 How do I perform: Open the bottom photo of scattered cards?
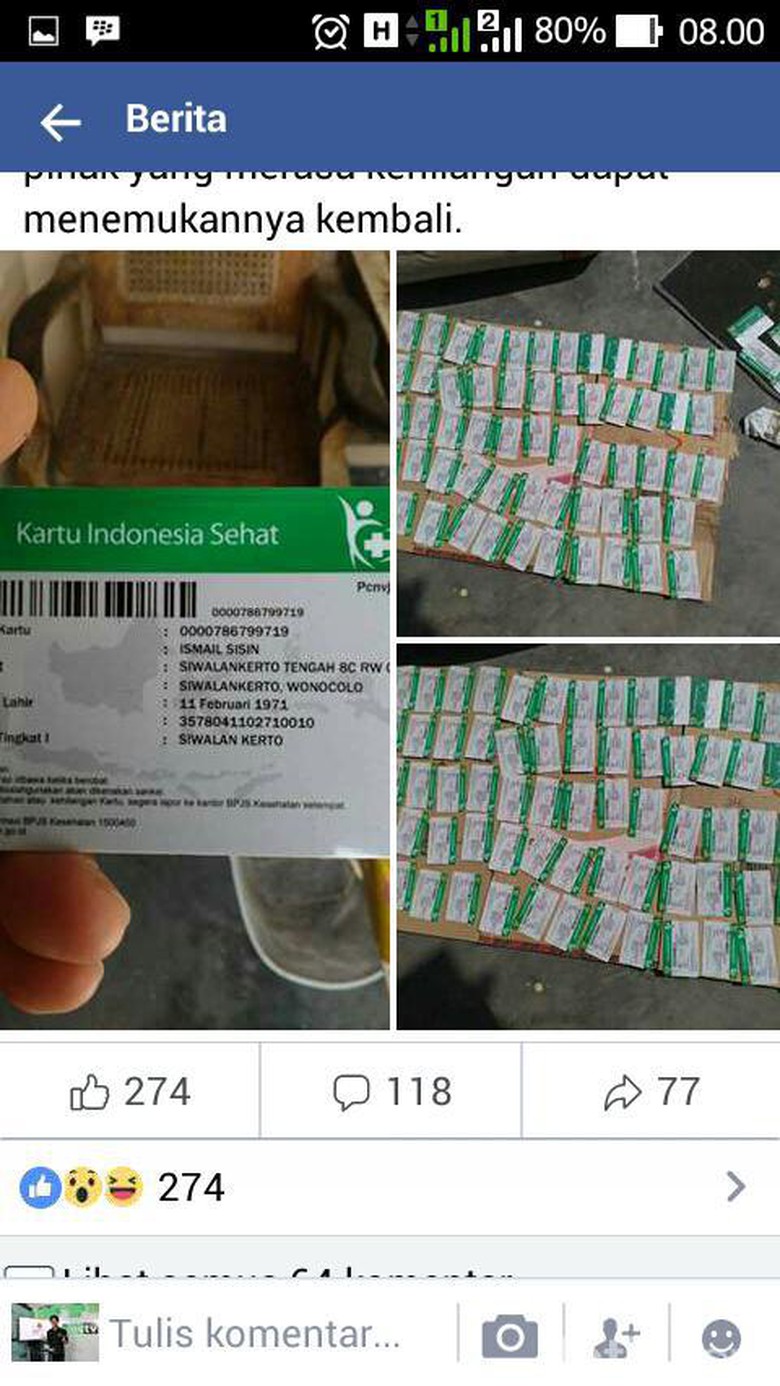tap(588, 836)
